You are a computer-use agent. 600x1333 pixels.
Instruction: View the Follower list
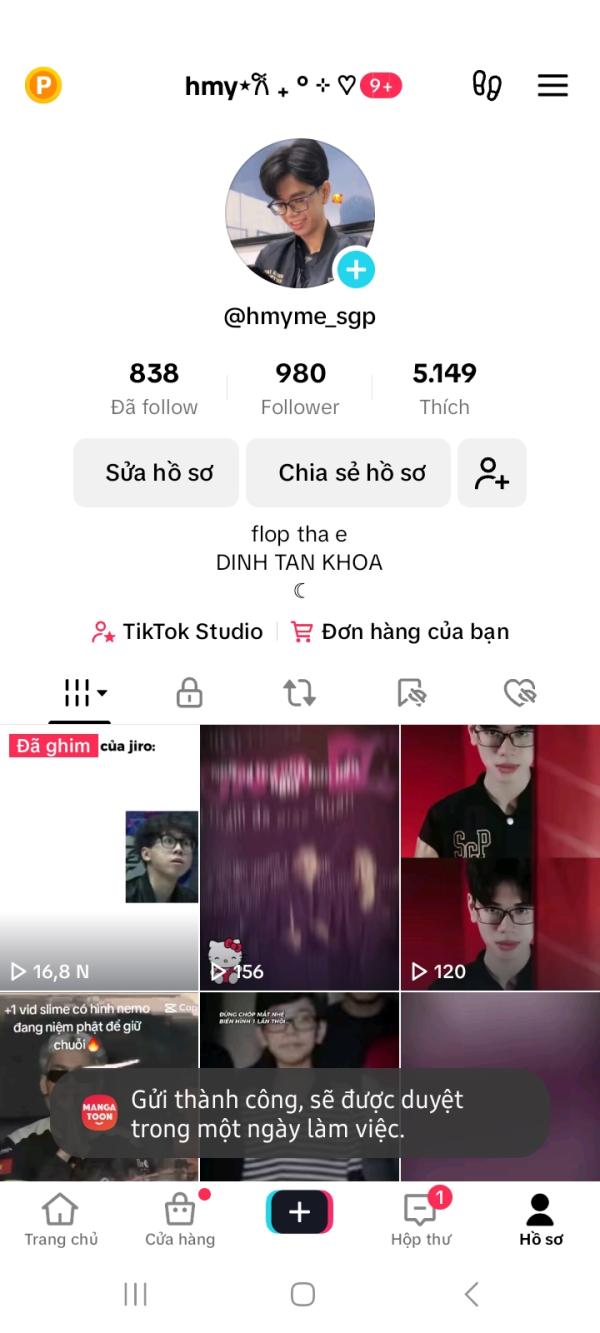tap(300, 389)
